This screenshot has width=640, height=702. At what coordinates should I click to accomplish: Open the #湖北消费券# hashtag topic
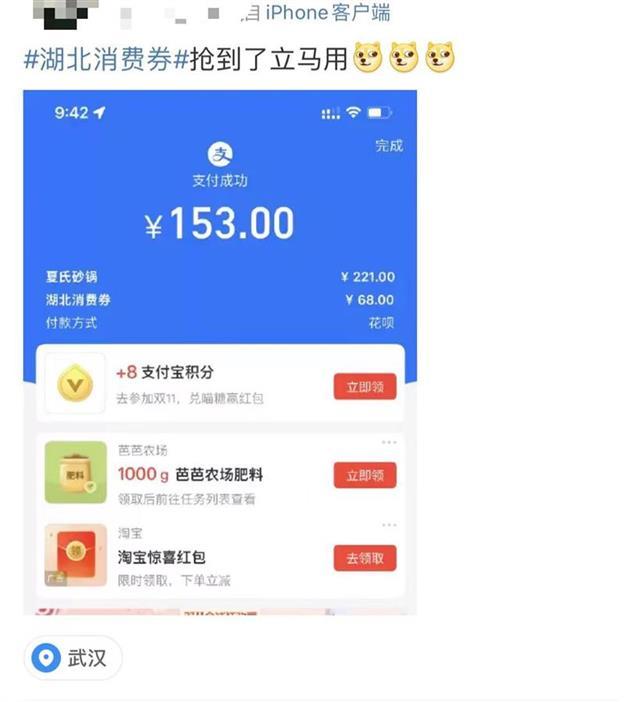[x=105, y=59]
